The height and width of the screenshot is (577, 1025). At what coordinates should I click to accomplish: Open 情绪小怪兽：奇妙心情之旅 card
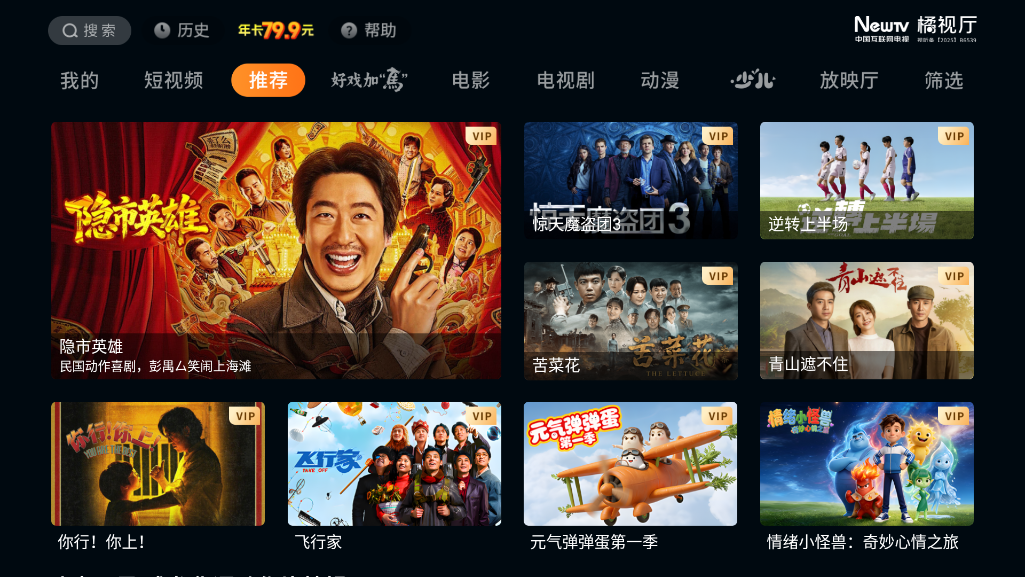click(866, 464)
